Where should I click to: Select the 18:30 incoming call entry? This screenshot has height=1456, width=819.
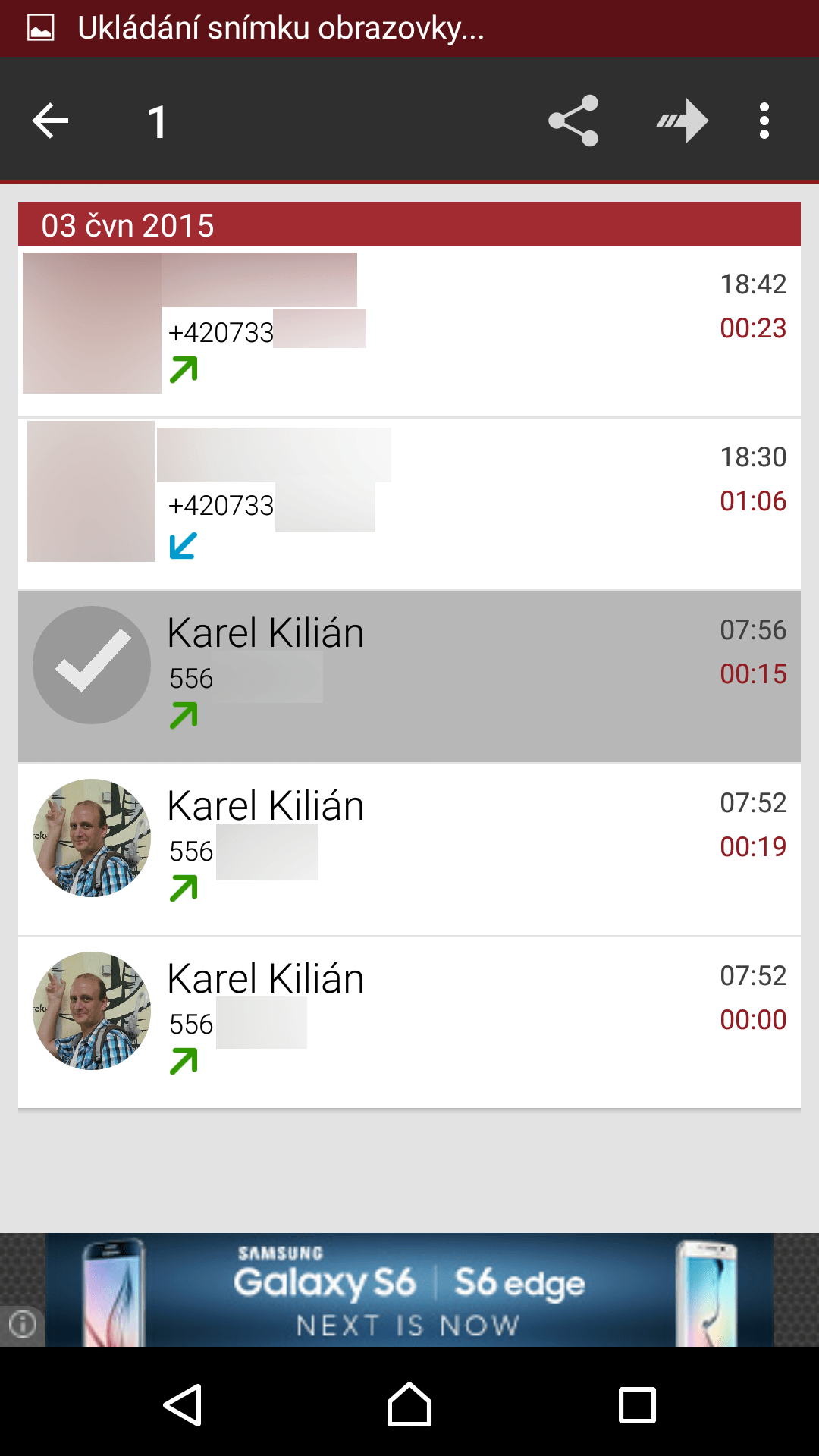point(409,504)
